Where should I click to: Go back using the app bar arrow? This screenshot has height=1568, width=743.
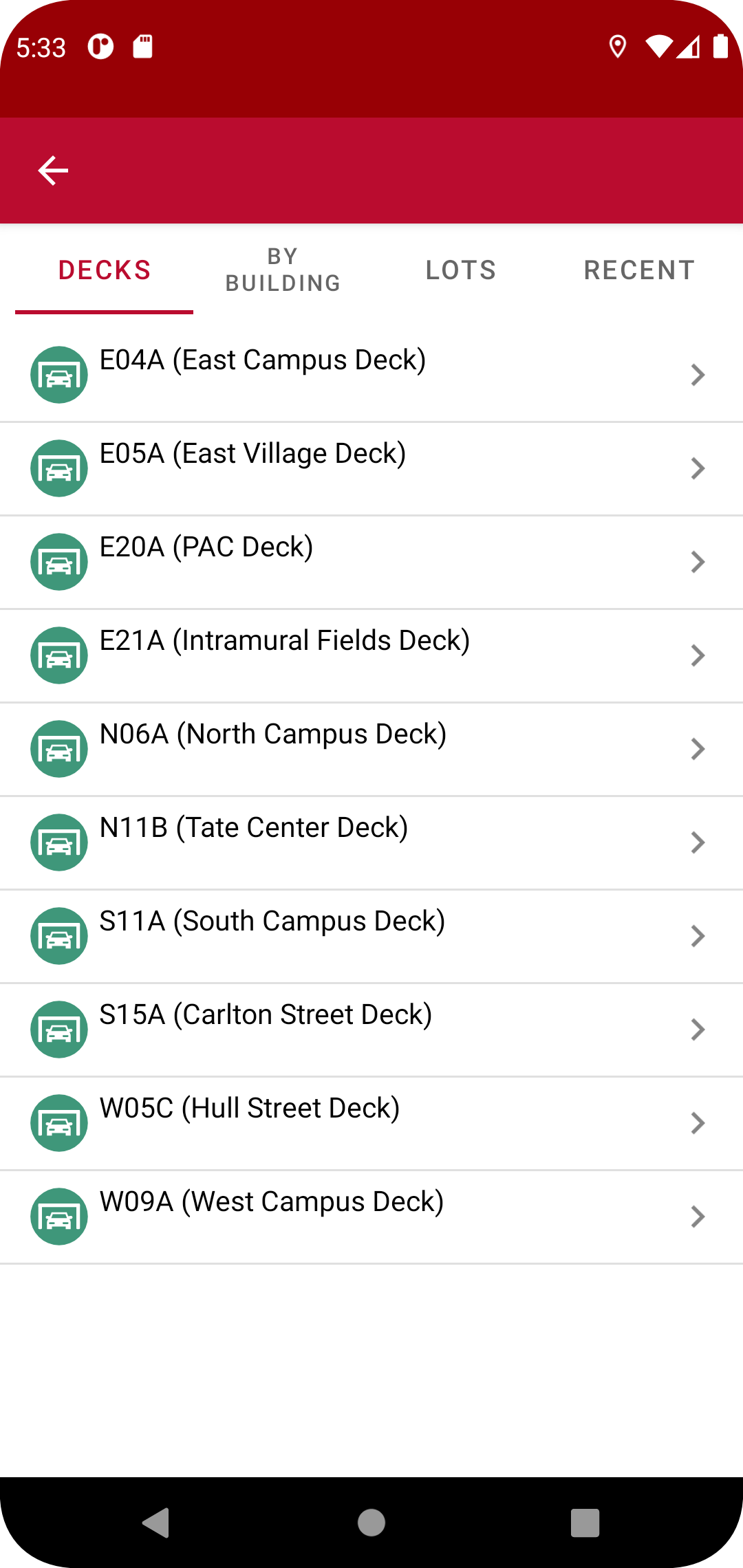click(53, 171)
